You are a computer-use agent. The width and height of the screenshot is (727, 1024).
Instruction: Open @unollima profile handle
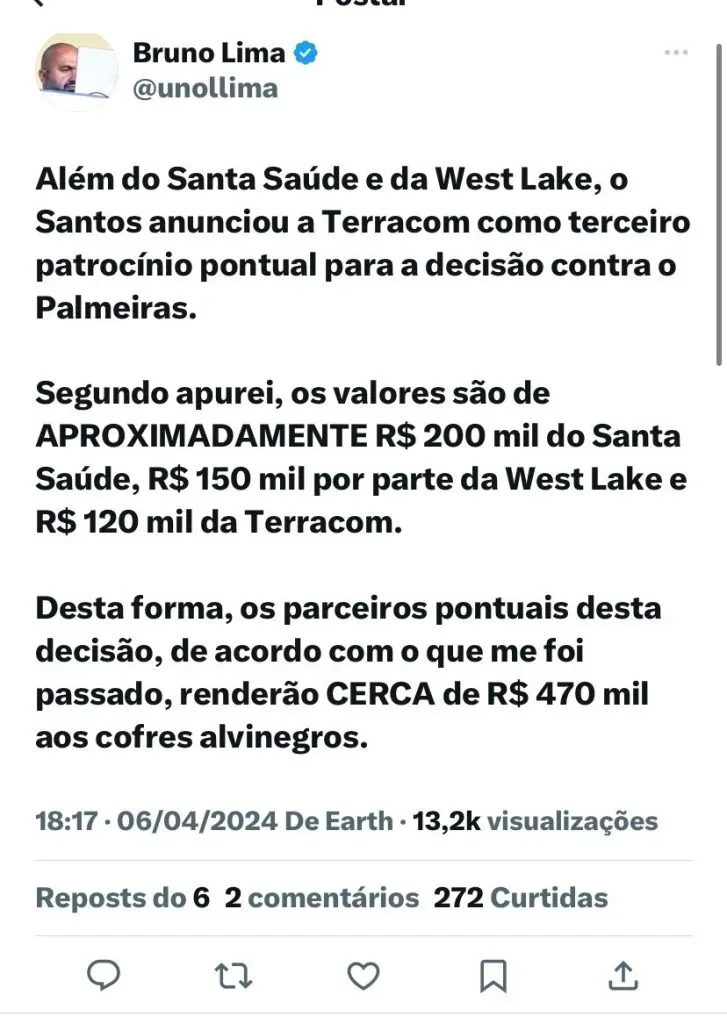205,89
